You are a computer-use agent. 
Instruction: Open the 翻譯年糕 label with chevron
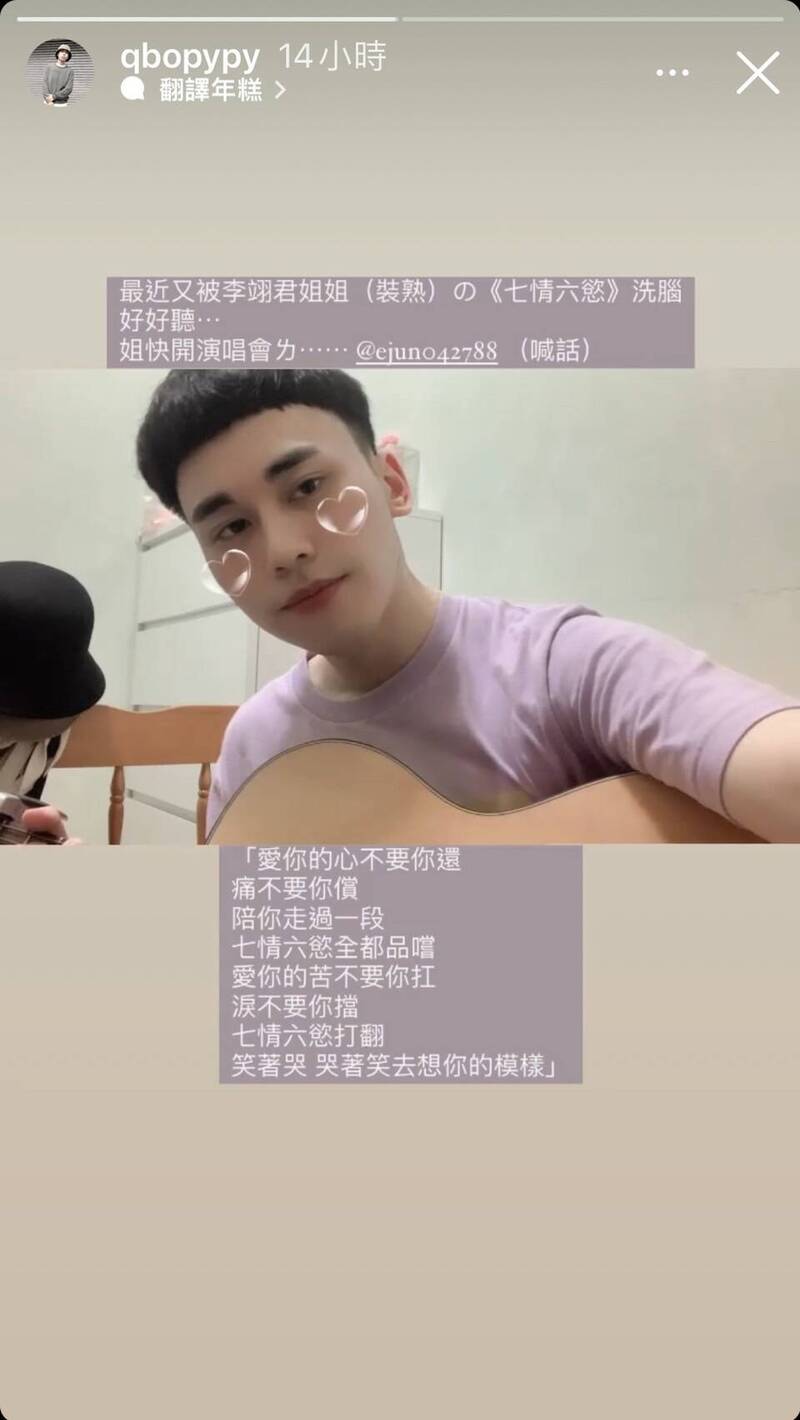click(x=203, y=90)
